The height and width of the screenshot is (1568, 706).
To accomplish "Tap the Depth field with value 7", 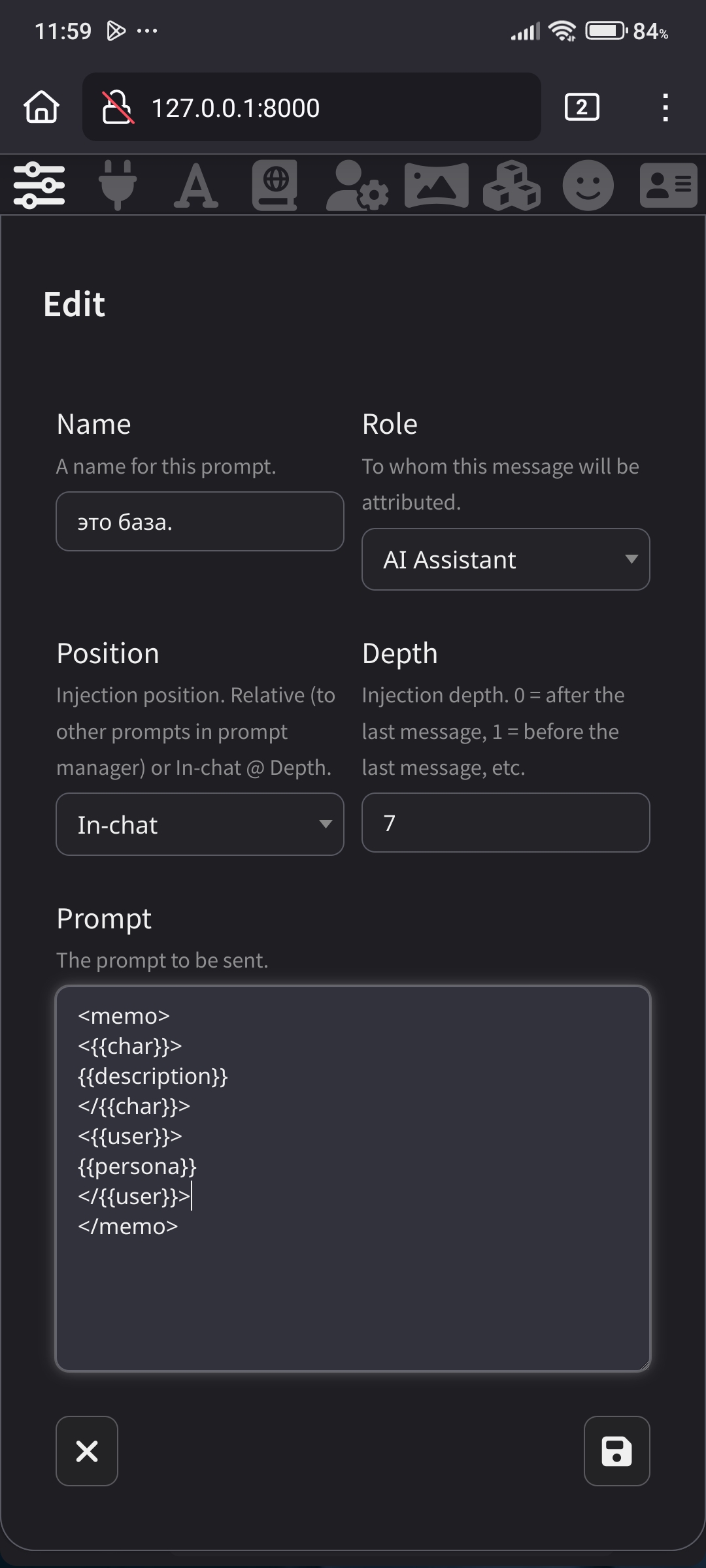I will [x=506, y=823].
